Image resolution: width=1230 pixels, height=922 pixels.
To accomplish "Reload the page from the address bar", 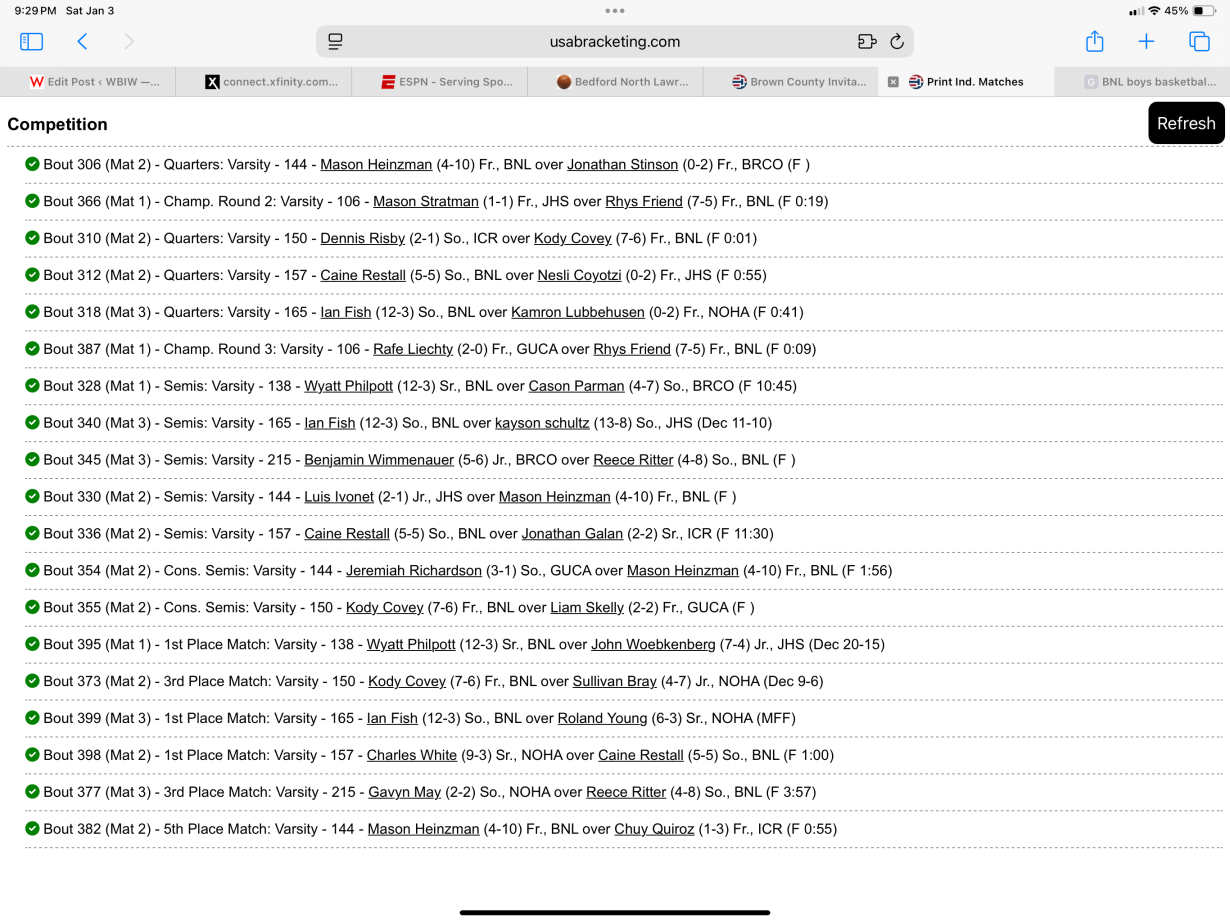I will 897,41.
